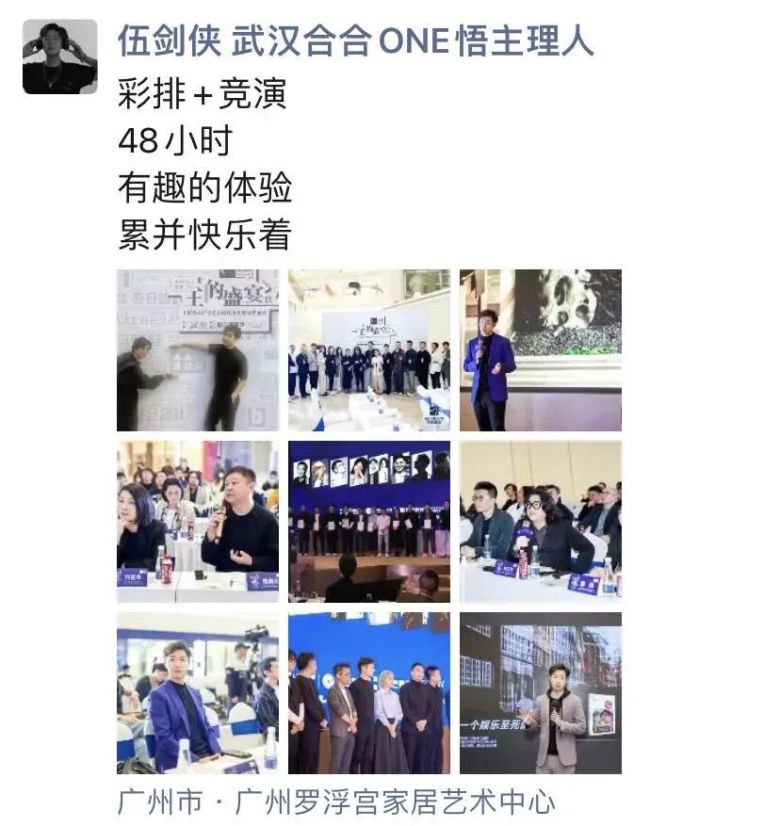
Task: View photo of two glasses-wearing guests at table
Action: tap(540, 521)
